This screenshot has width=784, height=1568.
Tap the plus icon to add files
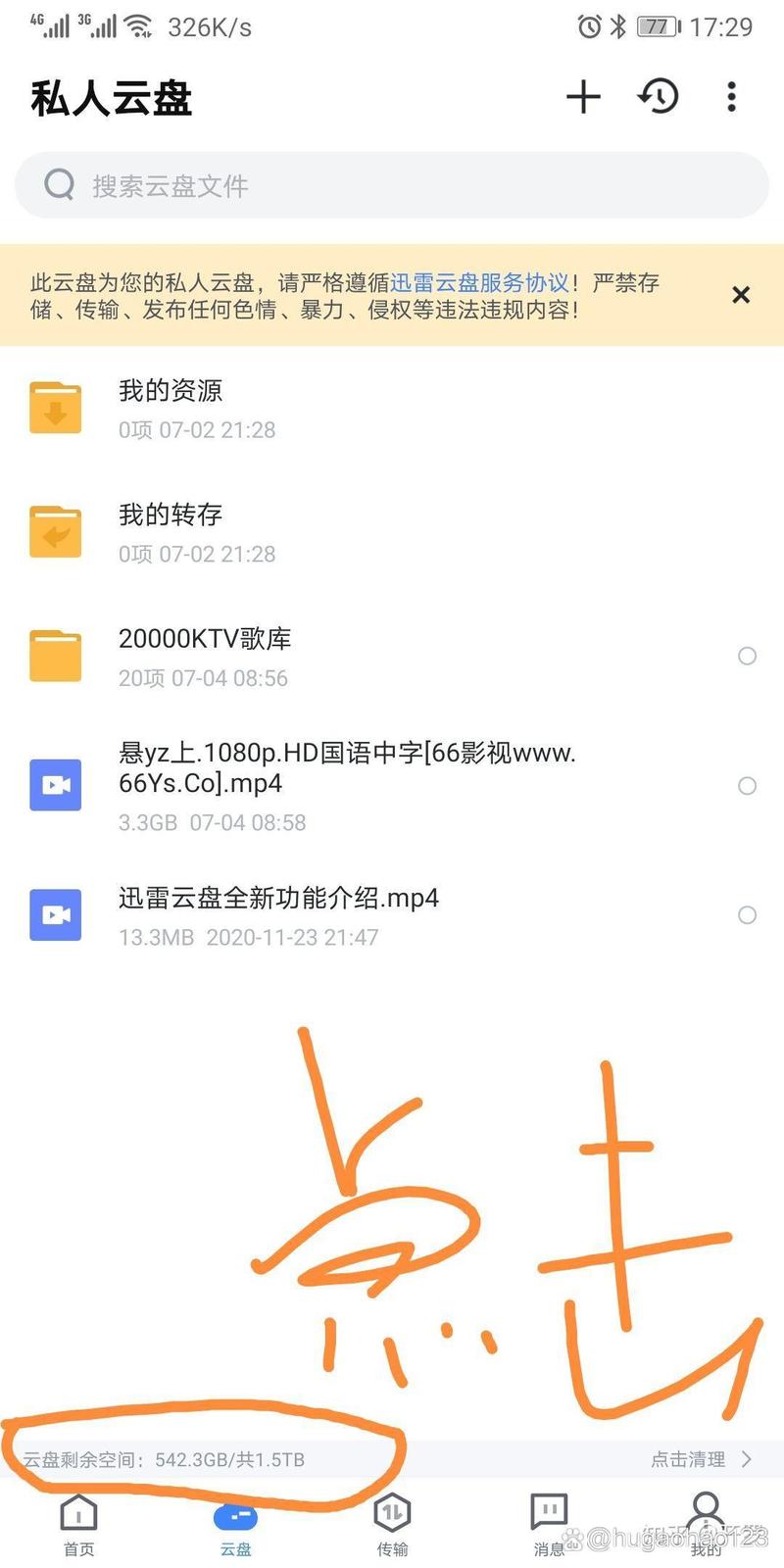(583, 97)
